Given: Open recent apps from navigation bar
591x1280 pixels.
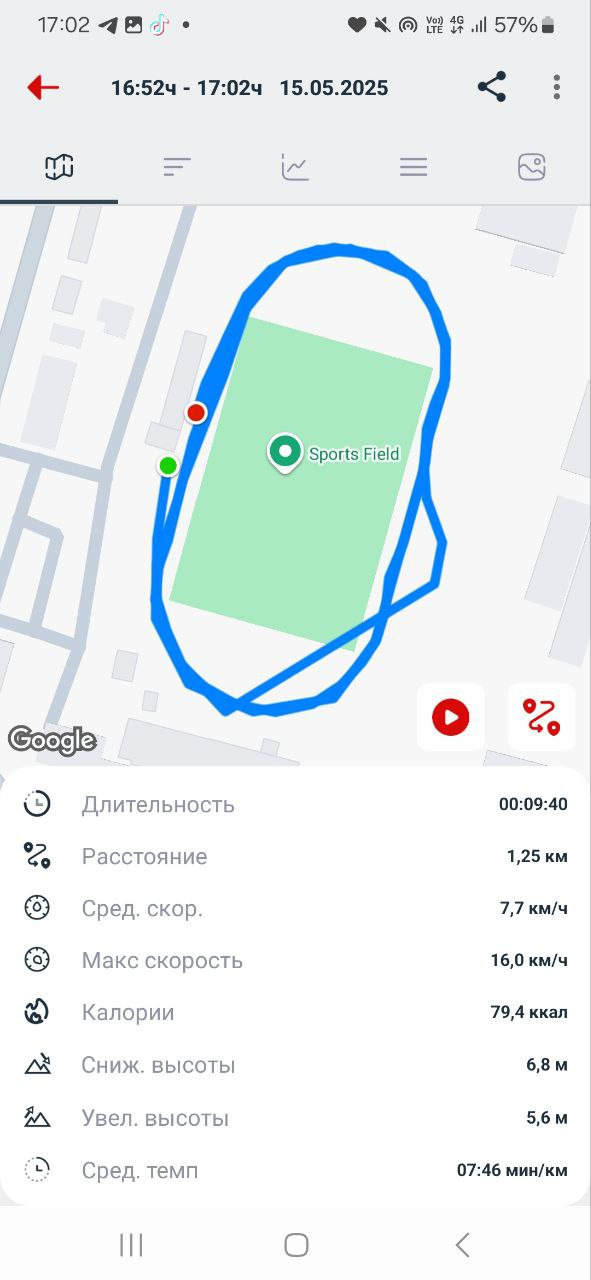Looking at the screenshot, I should 131,1244.
